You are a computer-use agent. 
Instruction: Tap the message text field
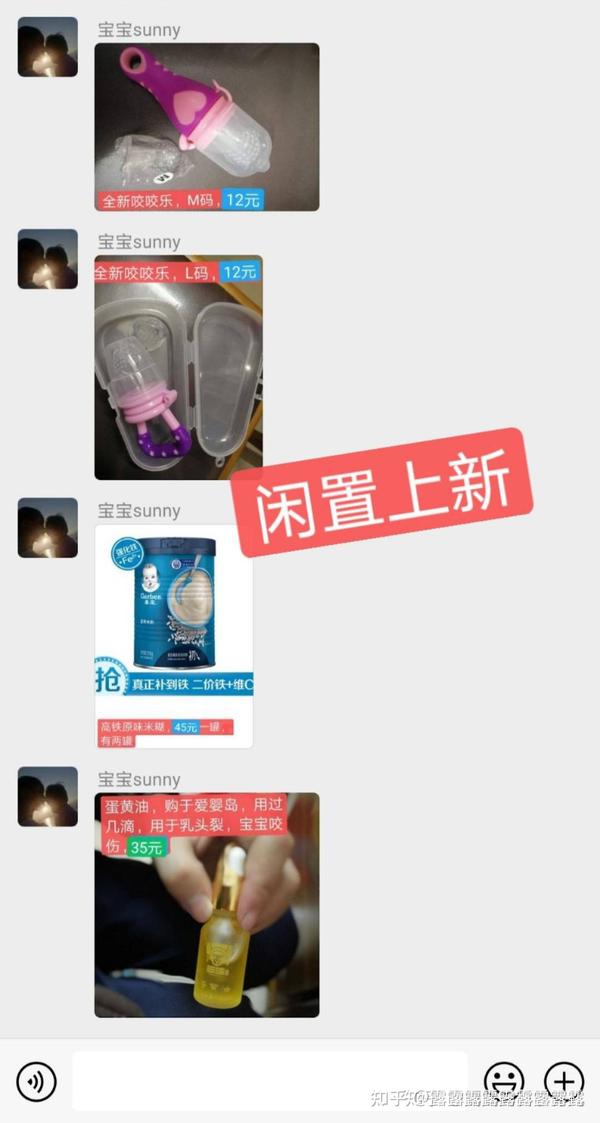(270, 1081)
